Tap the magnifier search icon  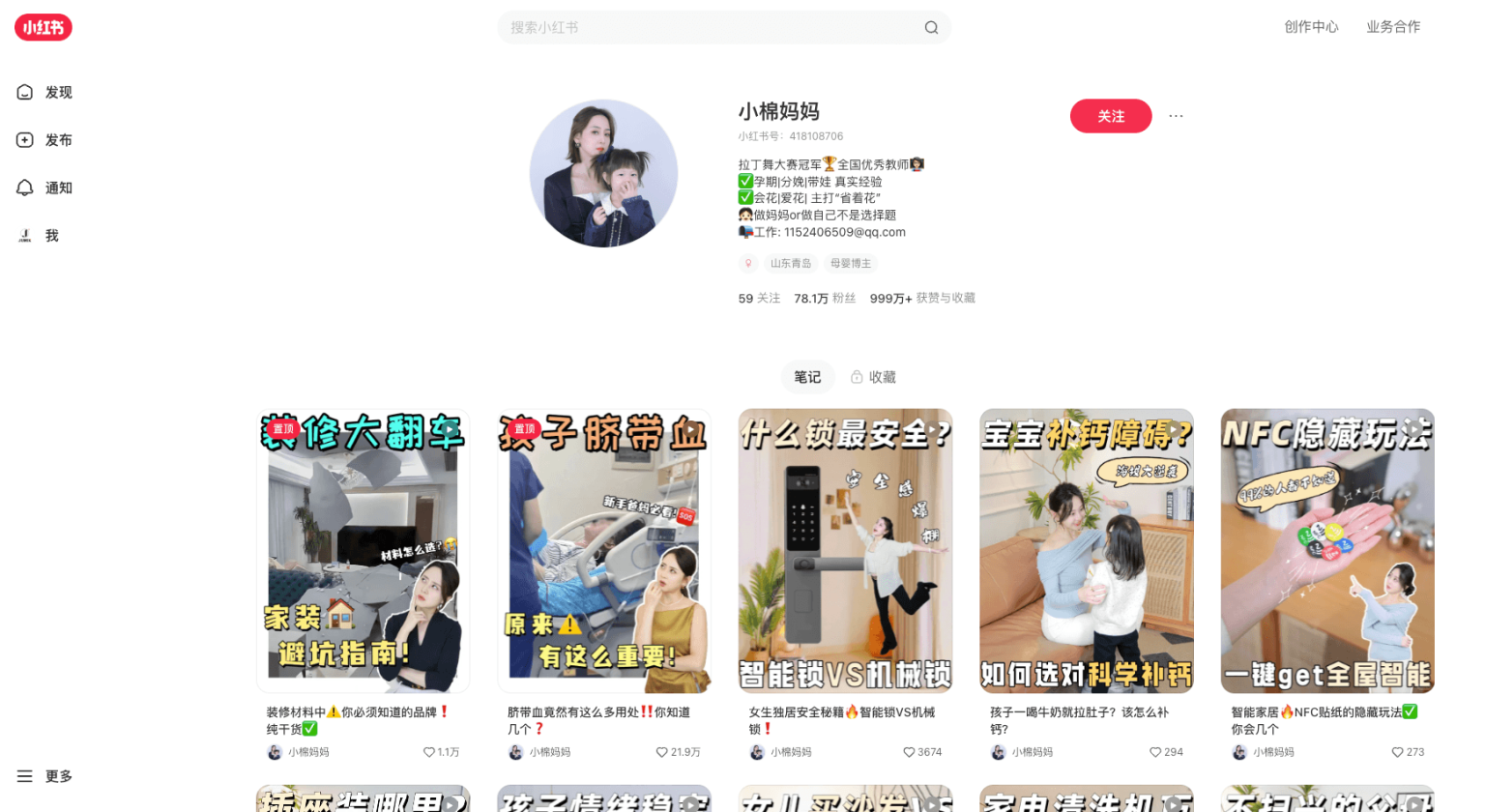[x=931, y=28]
